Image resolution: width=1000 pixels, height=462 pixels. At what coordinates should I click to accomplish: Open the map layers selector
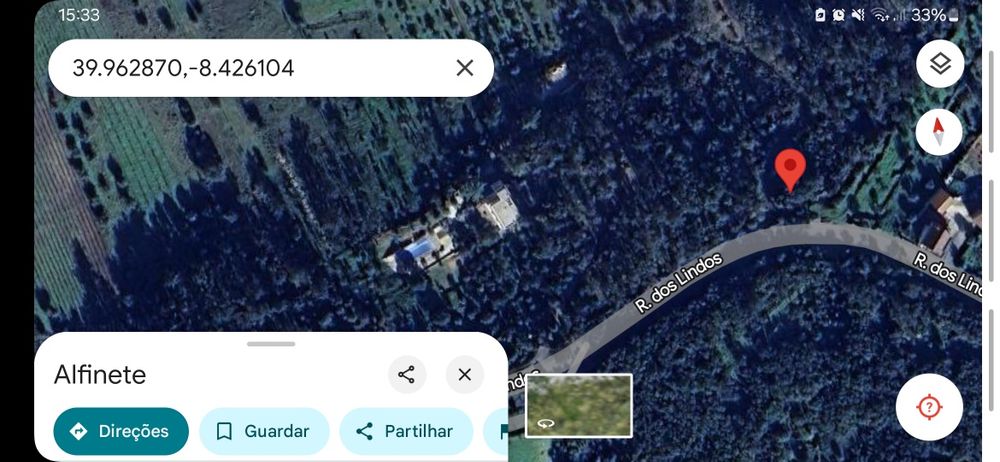[x=939, y=64]
